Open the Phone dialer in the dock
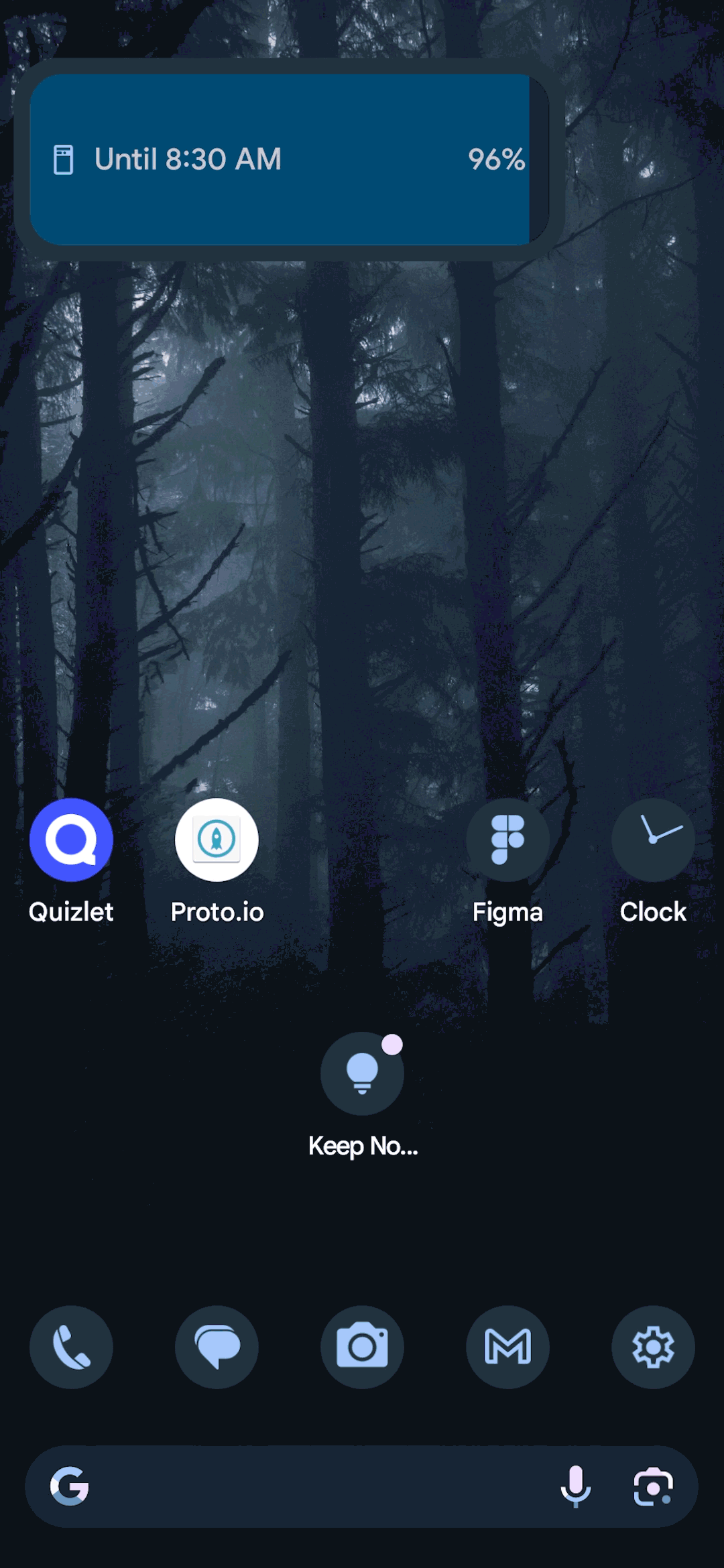This screenshot has width=724, height=1568. 71,1347
